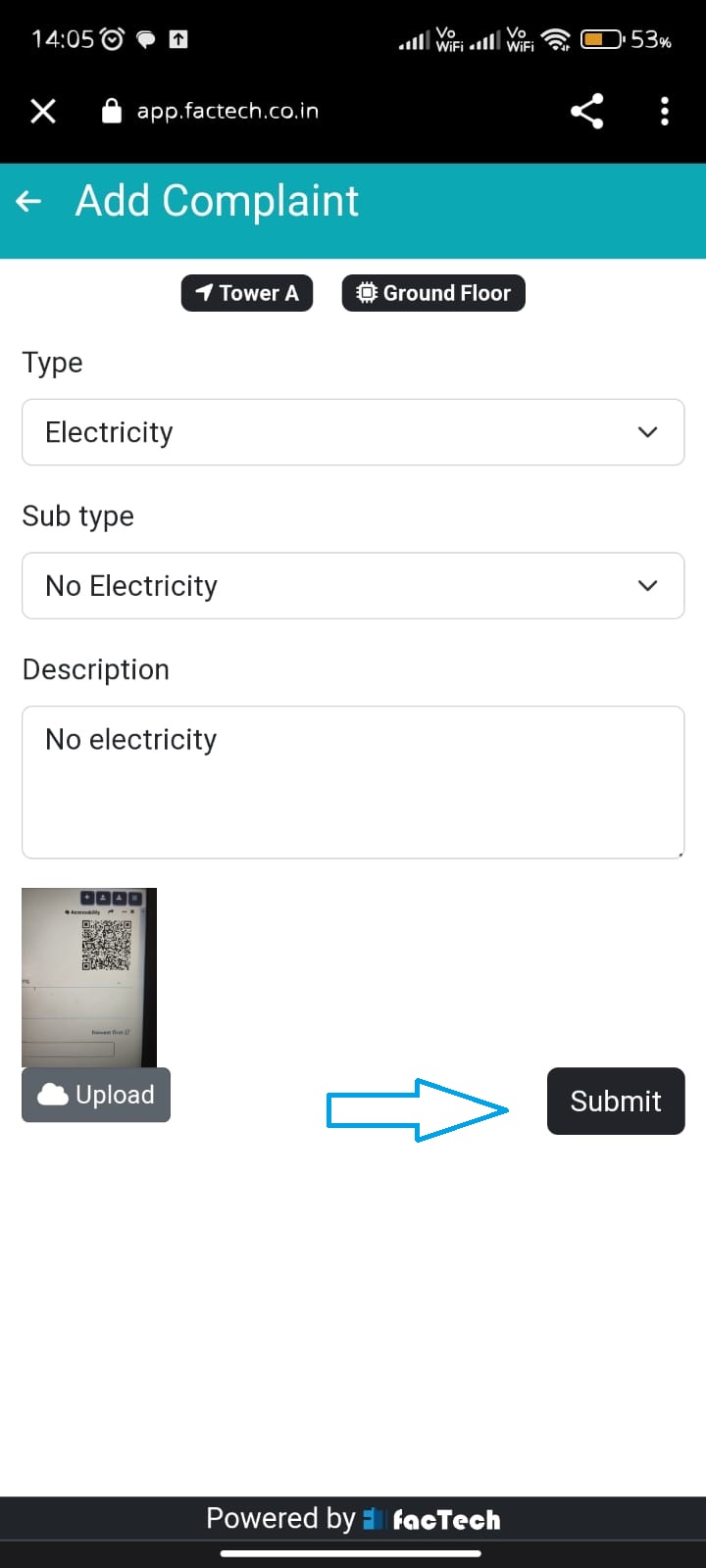Tap the chip icon on Ground Floor badge
The width and height of the screenshot is (706, 1568).
367,292
